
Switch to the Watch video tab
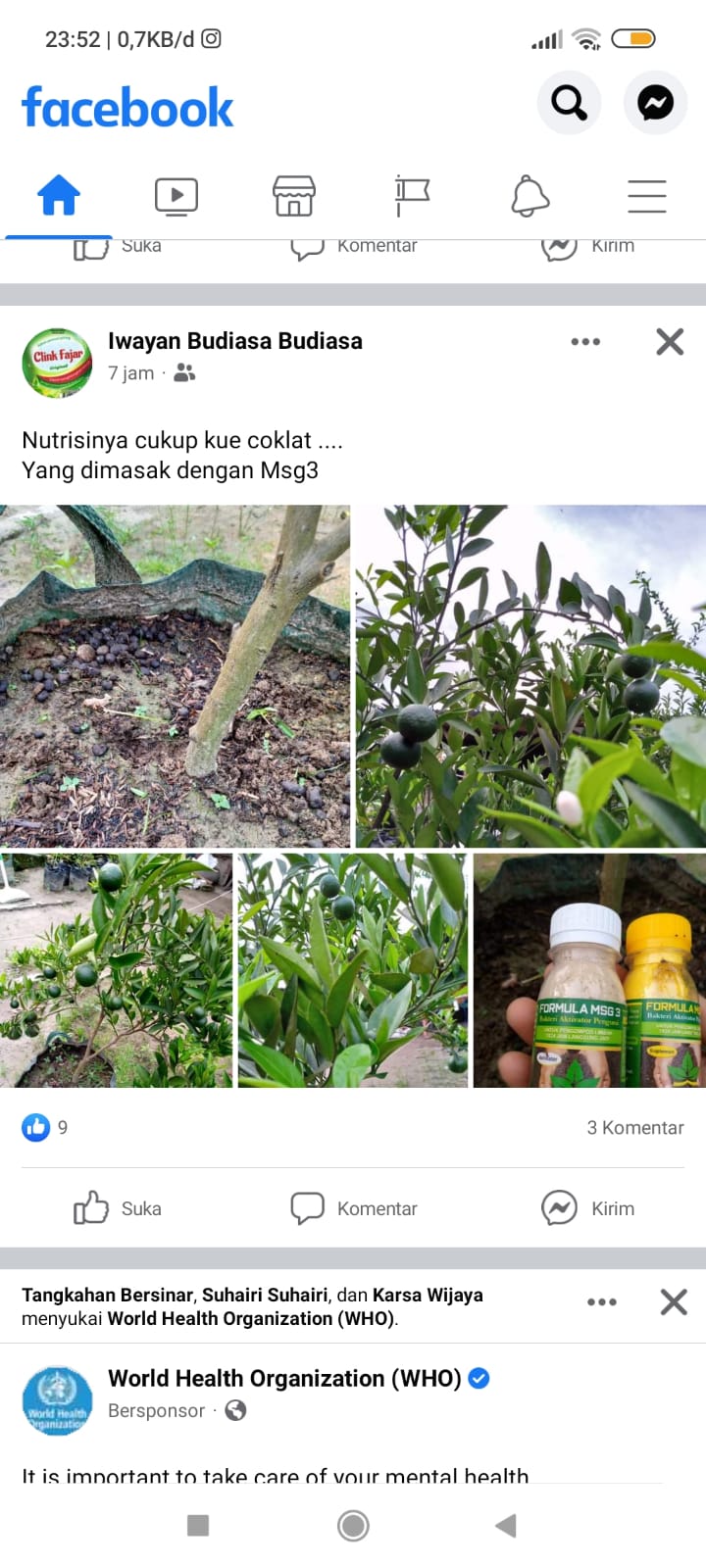(176, 197)
